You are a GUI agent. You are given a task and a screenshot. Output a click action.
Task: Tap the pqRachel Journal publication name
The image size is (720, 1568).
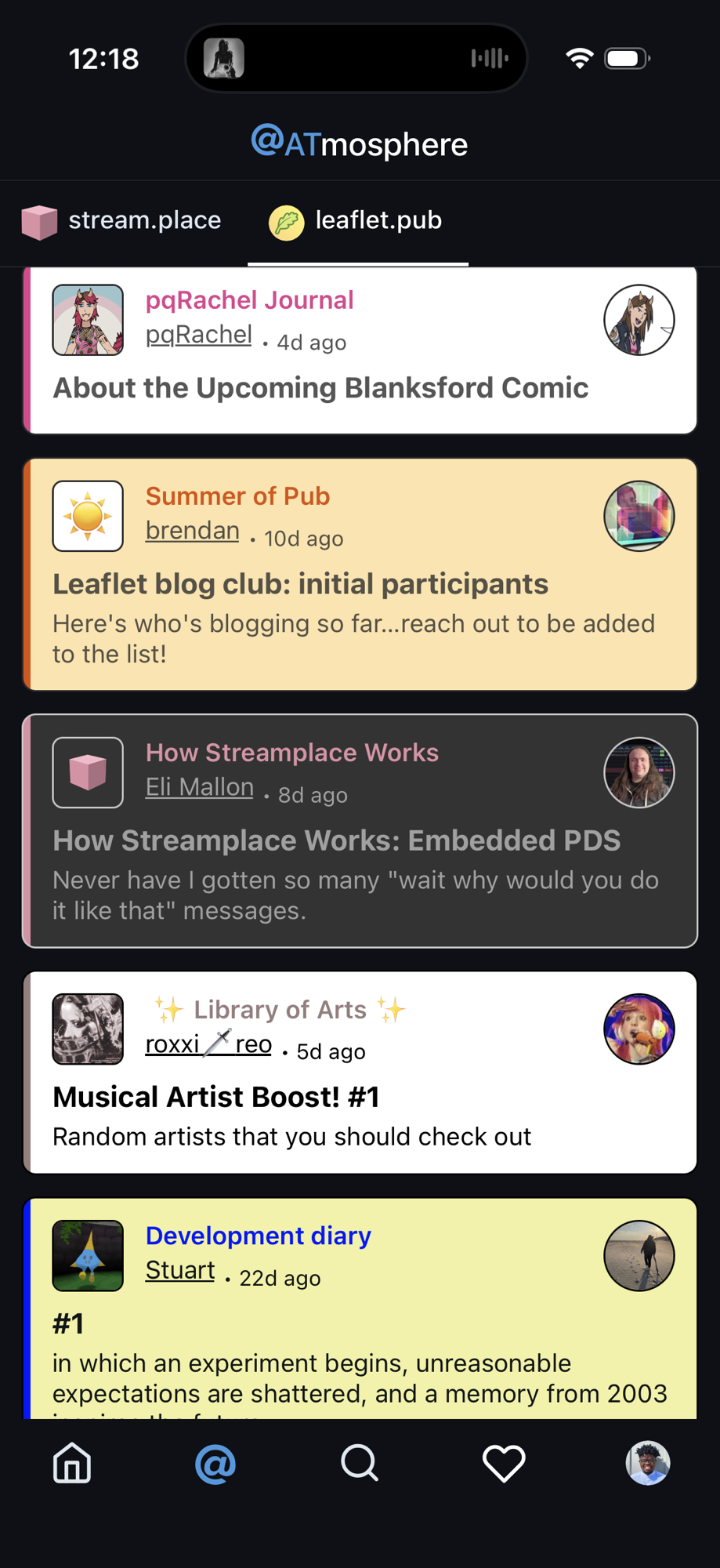(x=249, y=300)
